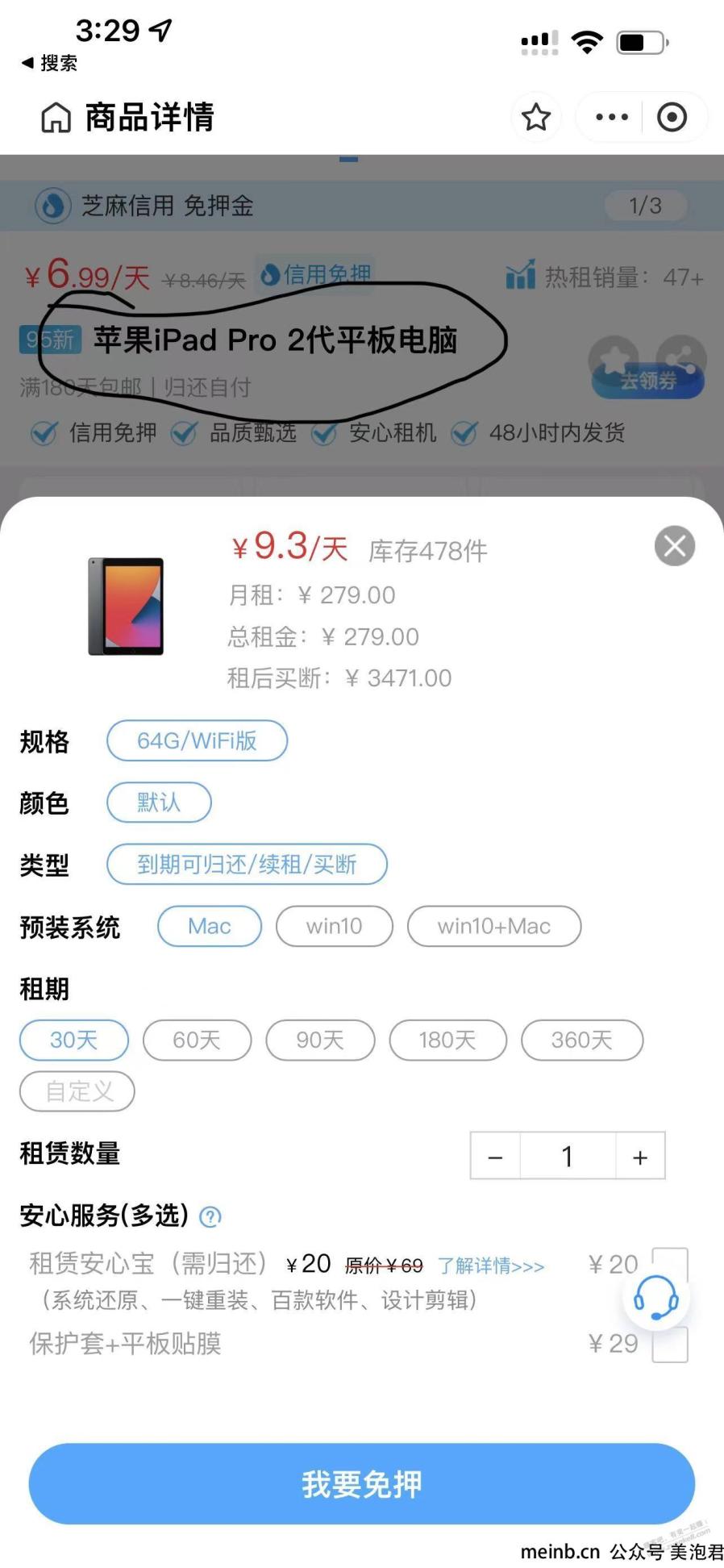Set rental period to 90天
The height and width of the screenshot is (1568, 724).
pyautogui.click(x=320, y=1040)
